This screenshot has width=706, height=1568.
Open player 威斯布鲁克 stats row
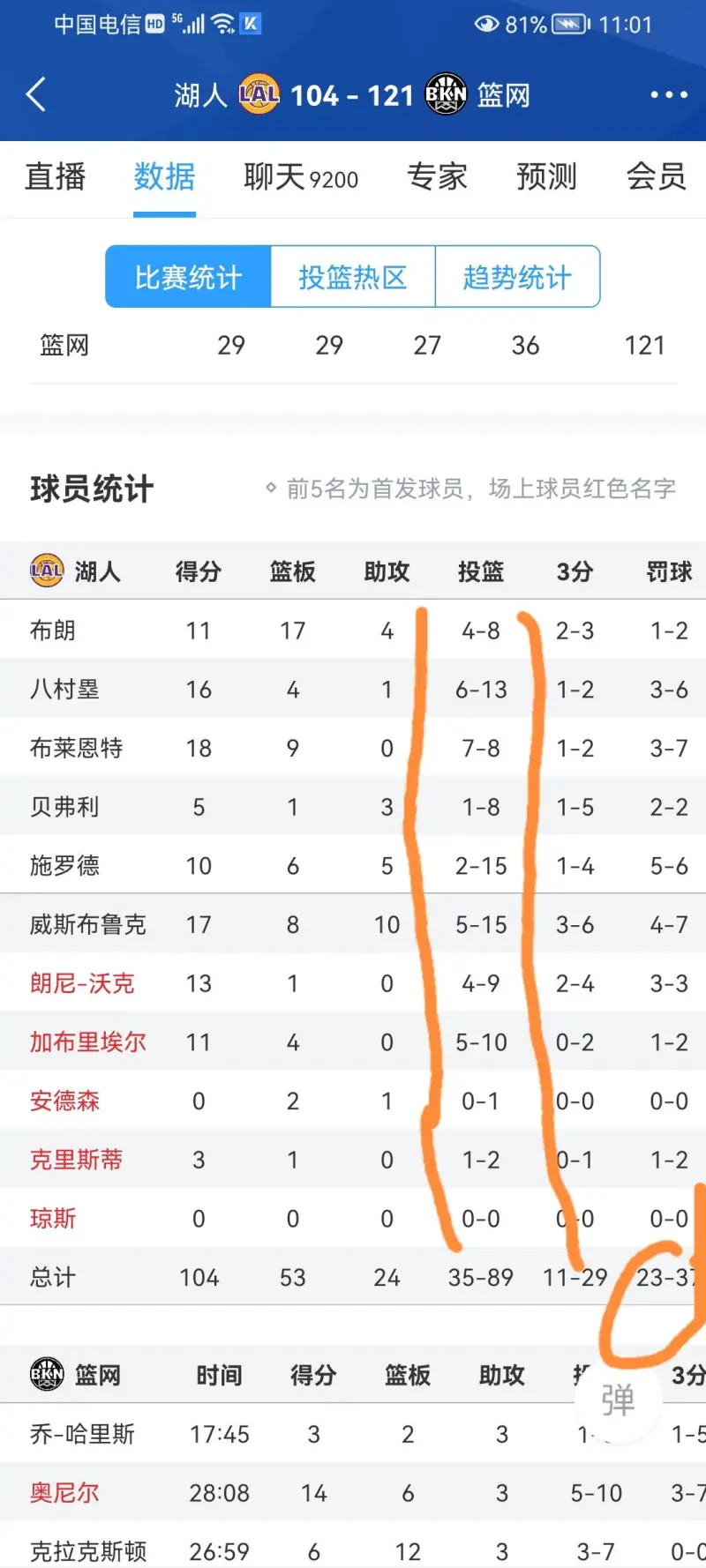(x=353, y=924)
